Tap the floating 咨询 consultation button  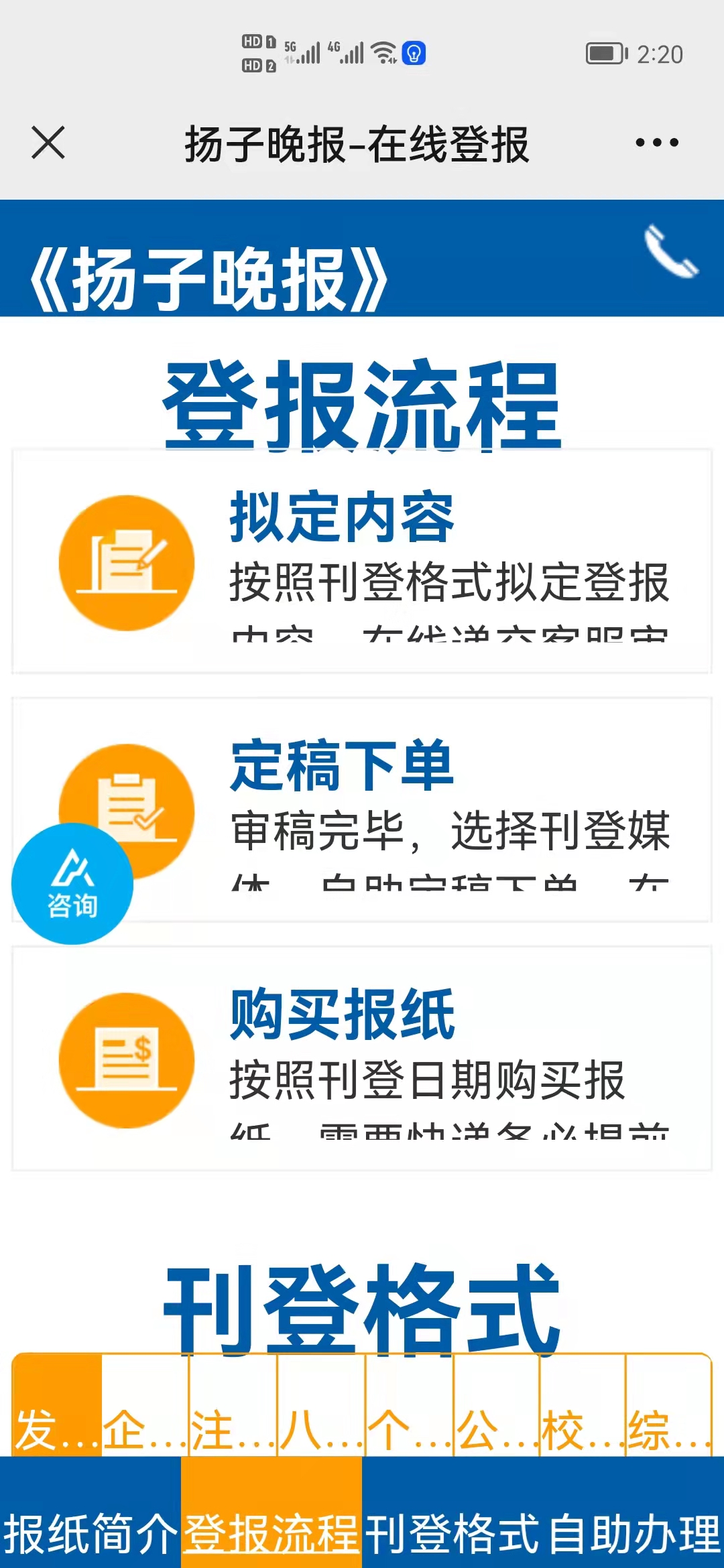[x=72, y=884]
